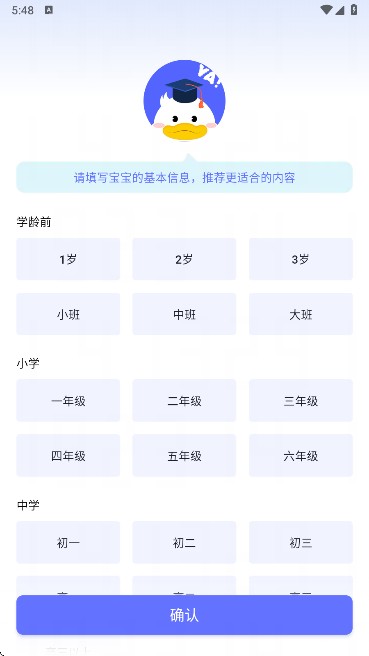Pick the 三年级 grade
The image size is (369, 656).
301,400
